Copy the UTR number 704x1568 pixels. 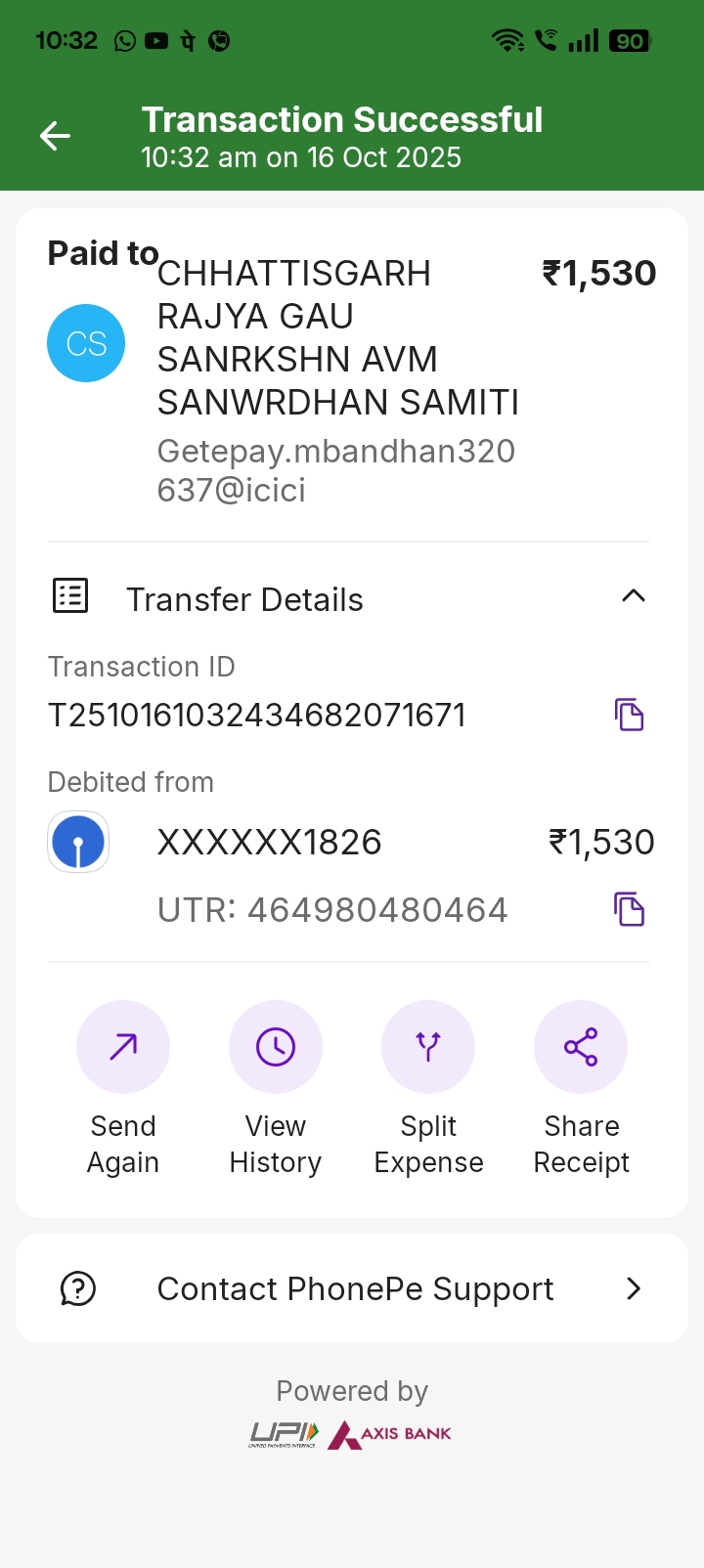630,910
